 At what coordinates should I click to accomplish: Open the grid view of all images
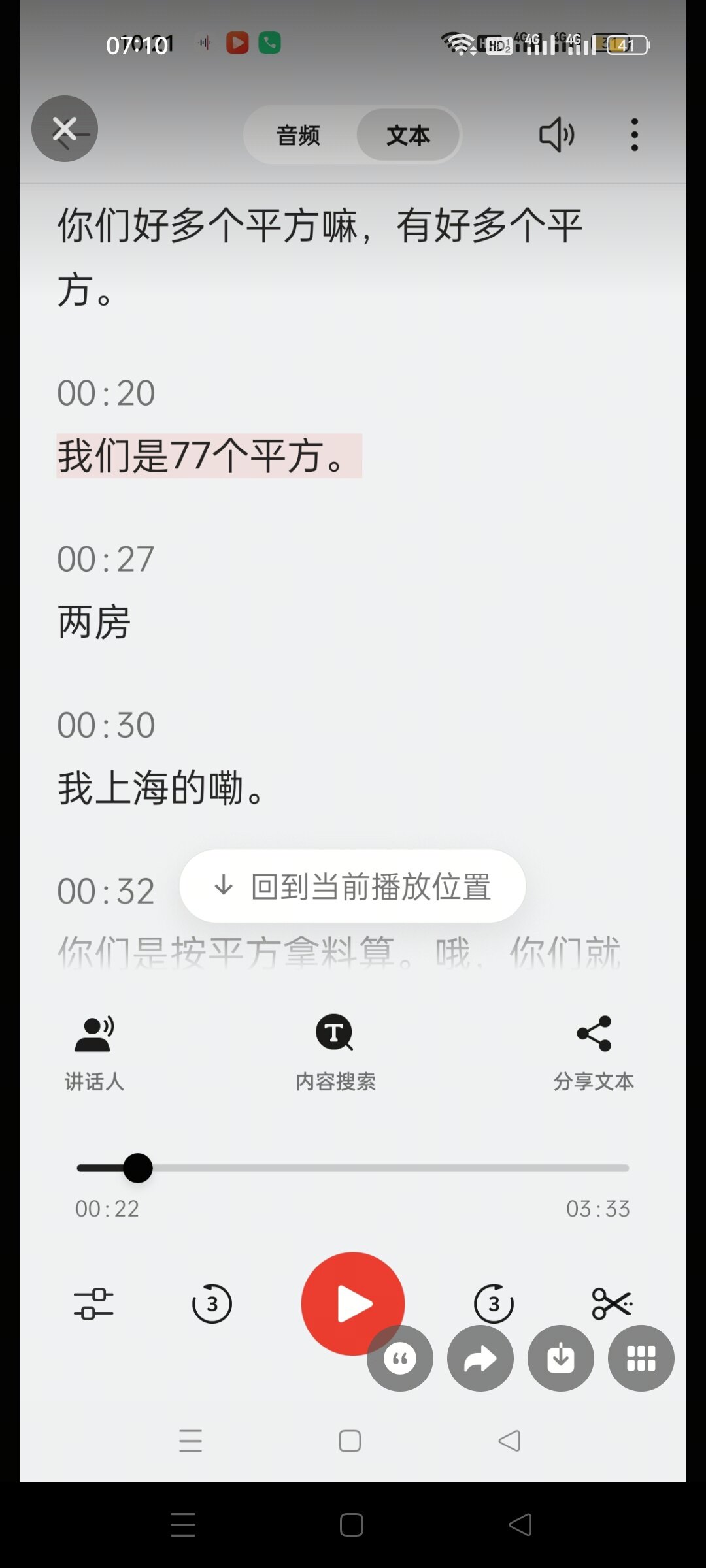(641, 1359)
